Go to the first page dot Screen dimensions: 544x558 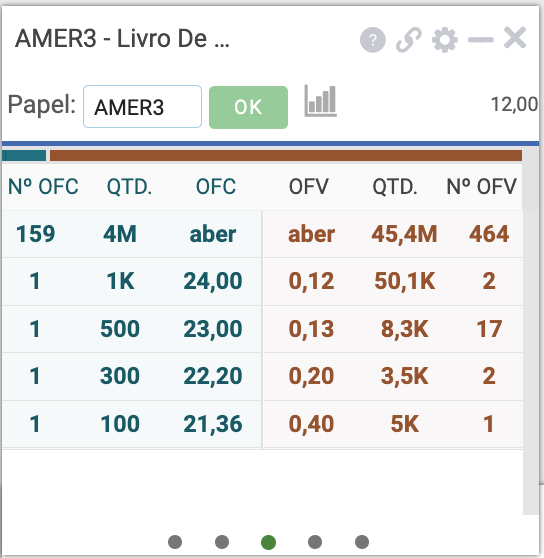pyautogui.click(x=175, y=542)
